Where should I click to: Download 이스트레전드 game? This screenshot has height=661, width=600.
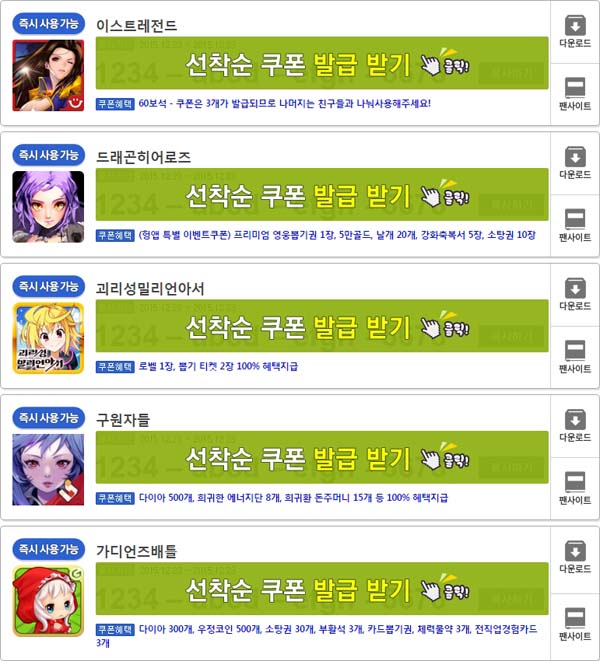tap(575, 33)
